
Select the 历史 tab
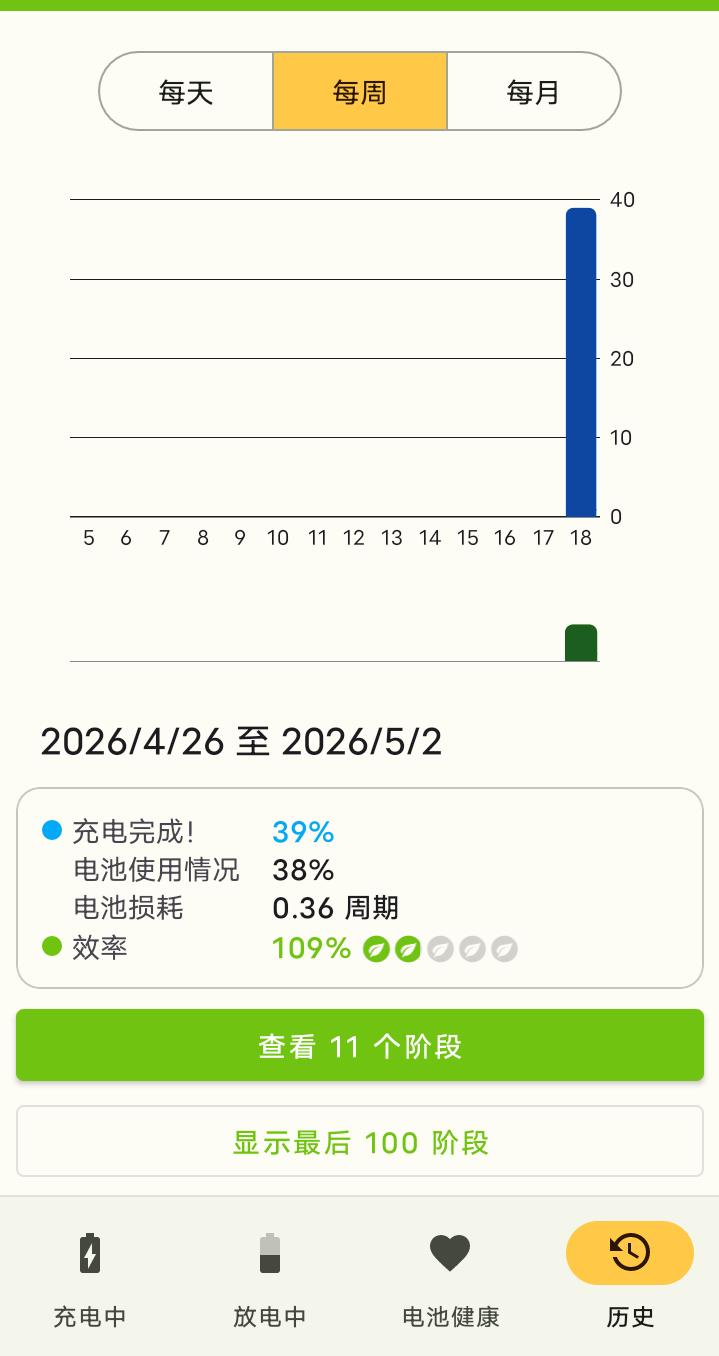tap(630, 1277)
